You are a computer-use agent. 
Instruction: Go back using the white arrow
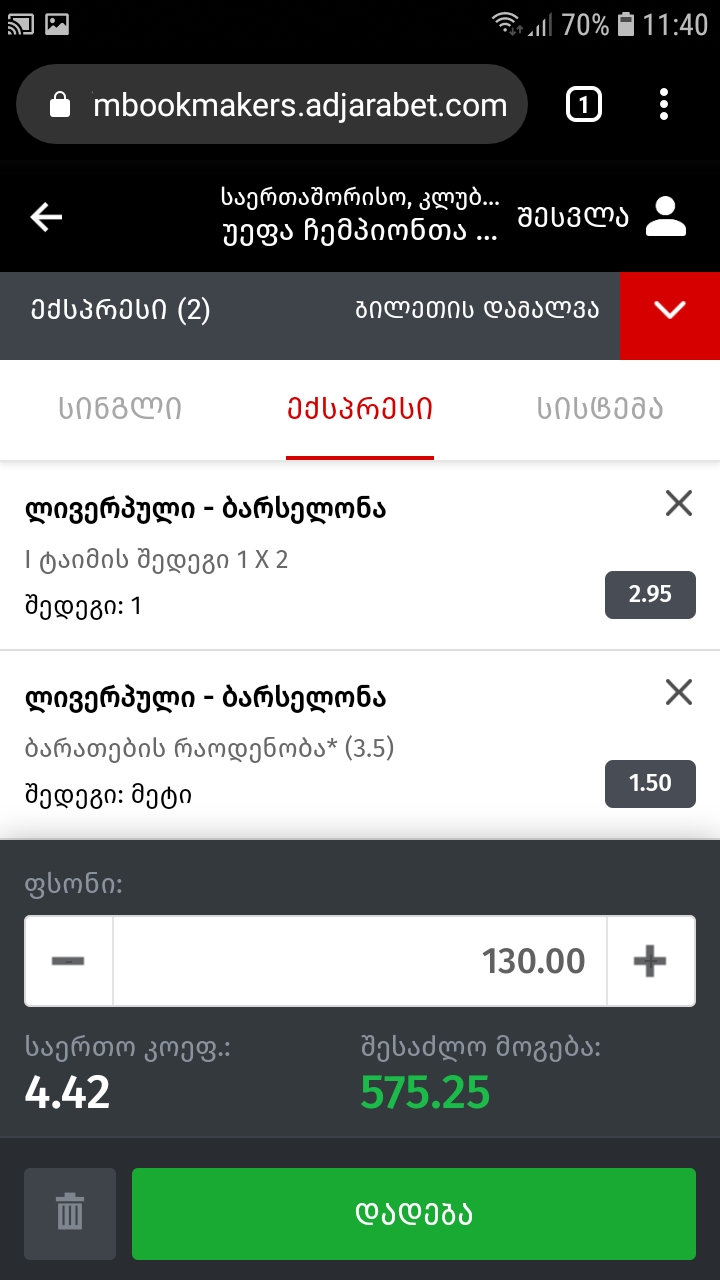[46, 217]
